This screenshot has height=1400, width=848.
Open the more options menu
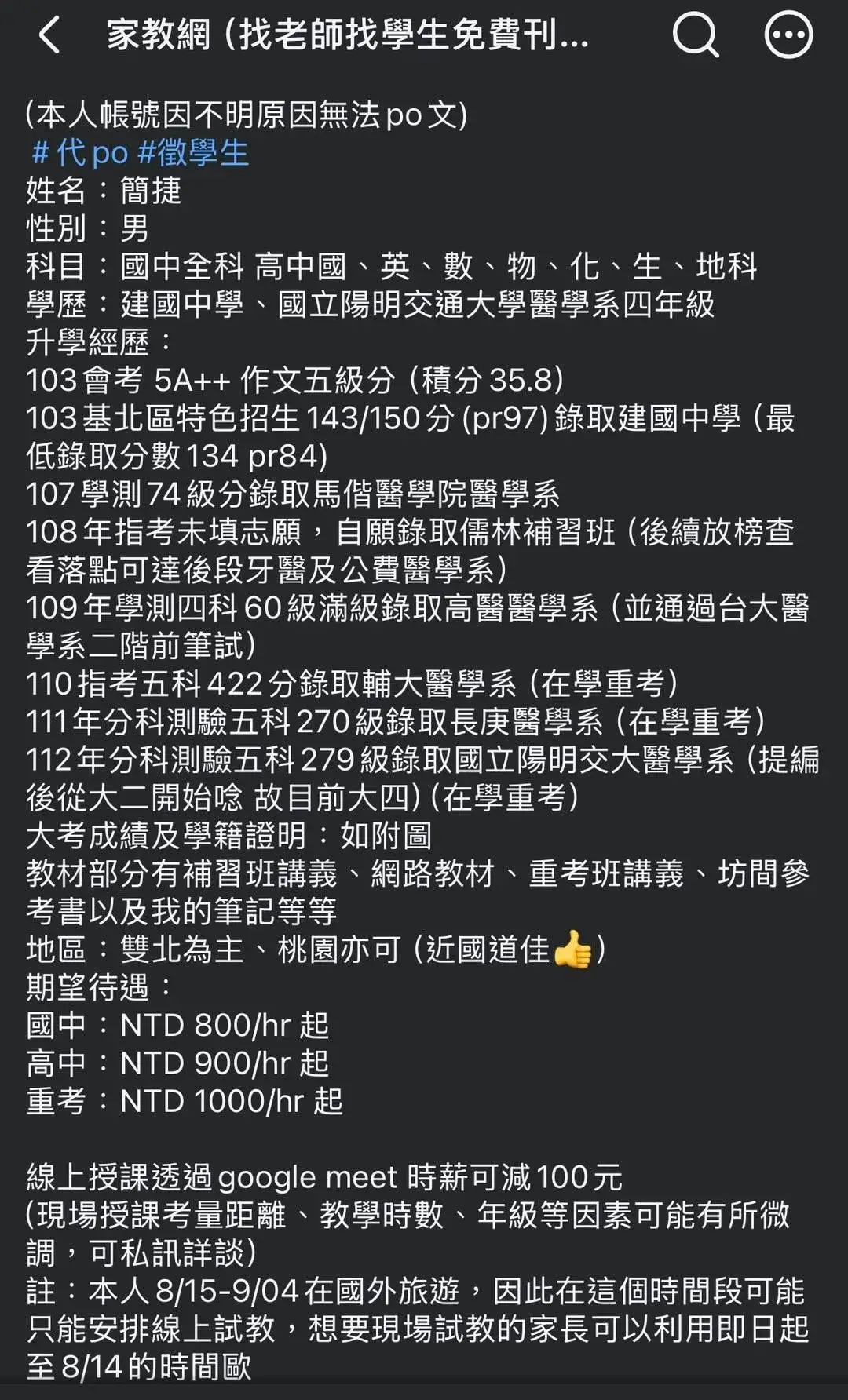[788, 35]
